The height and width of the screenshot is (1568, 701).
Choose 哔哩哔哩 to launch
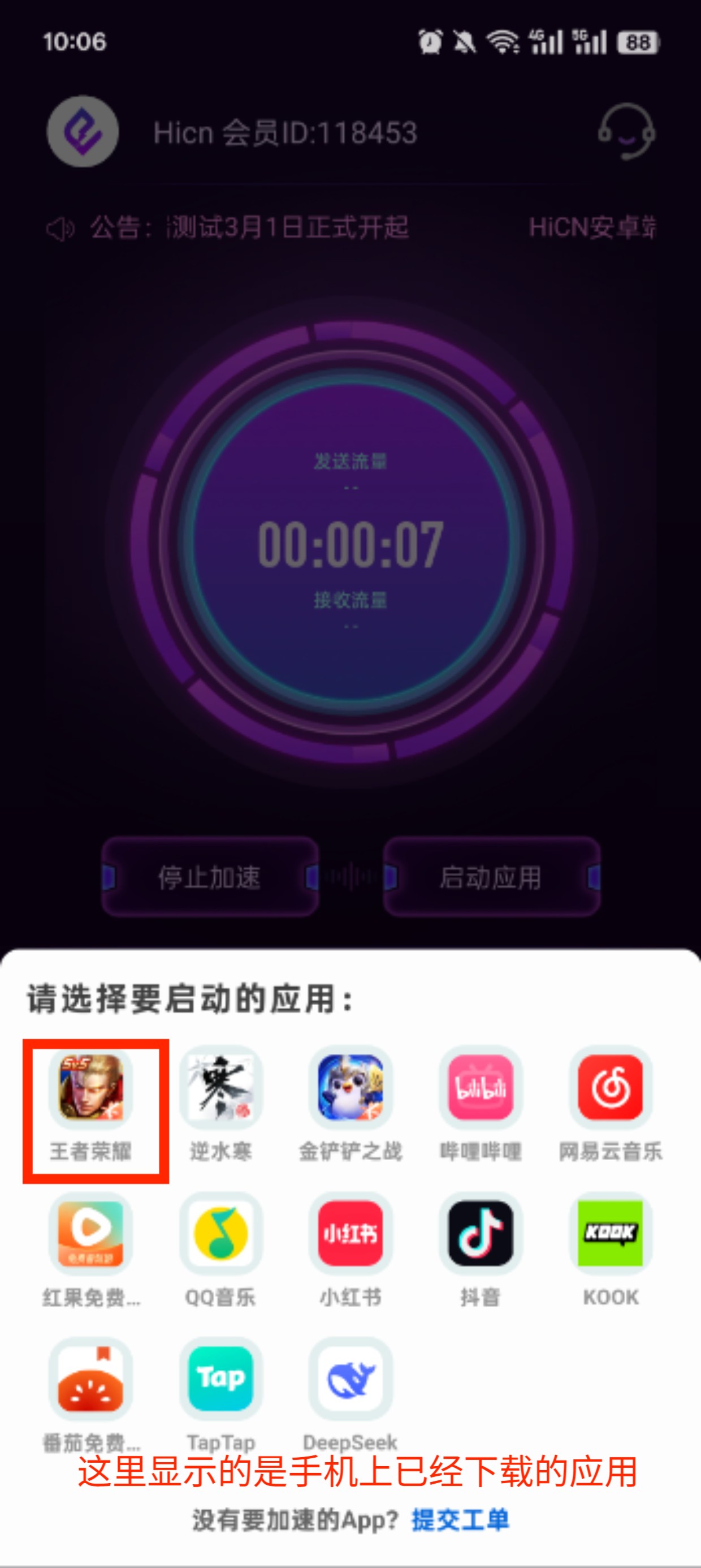click(480, 1088)
